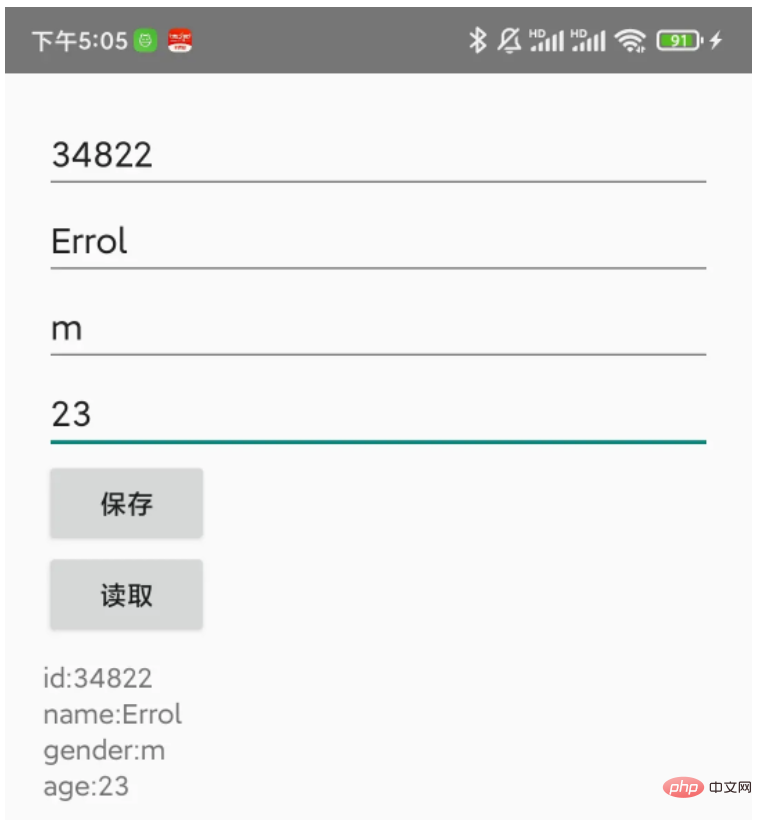Viewport: 762px width, 820px height.
Task: Tap the charging lightning bolt icon
Action: [x=714, y=40]
